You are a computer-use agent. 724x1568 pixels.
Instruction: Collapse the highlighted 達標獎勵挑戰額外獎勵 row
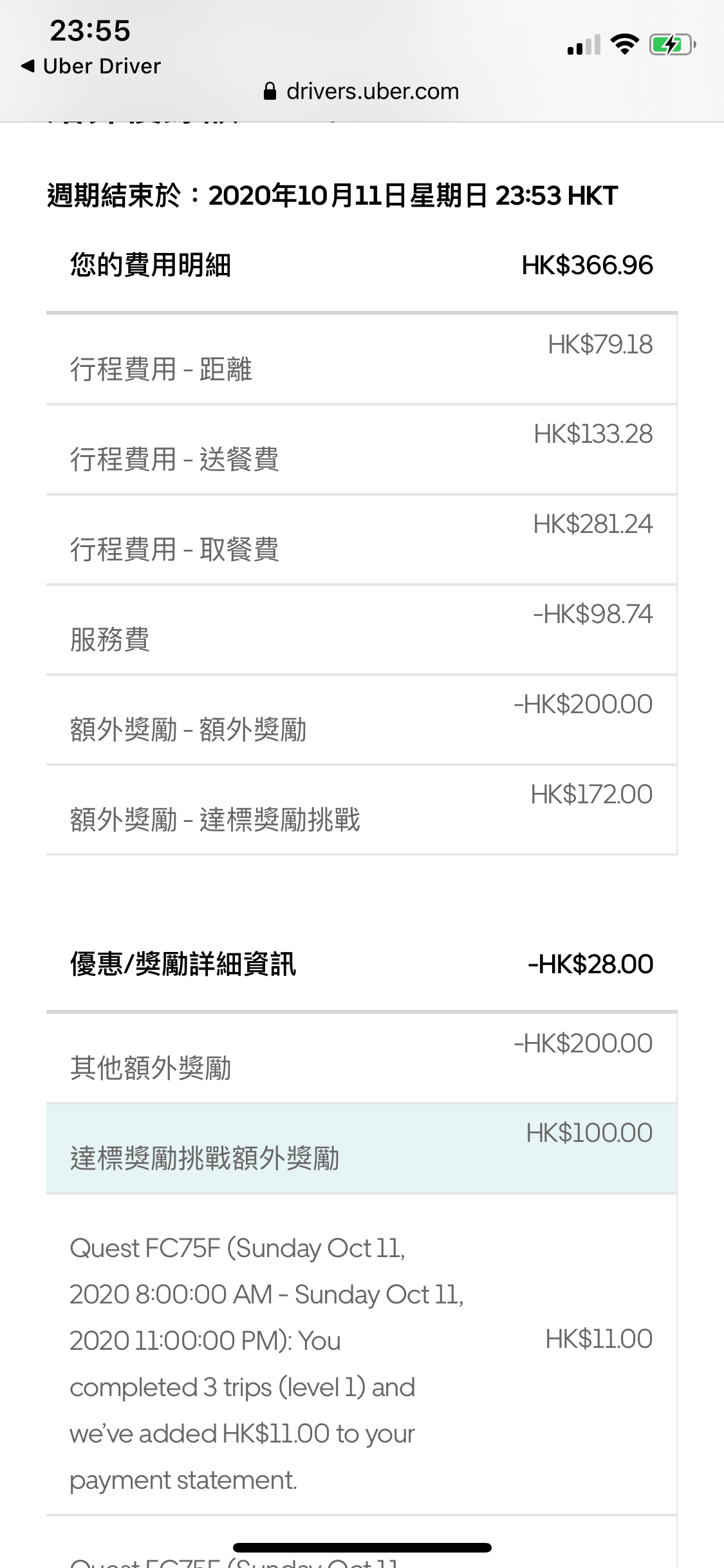[x=361, y=1148]
